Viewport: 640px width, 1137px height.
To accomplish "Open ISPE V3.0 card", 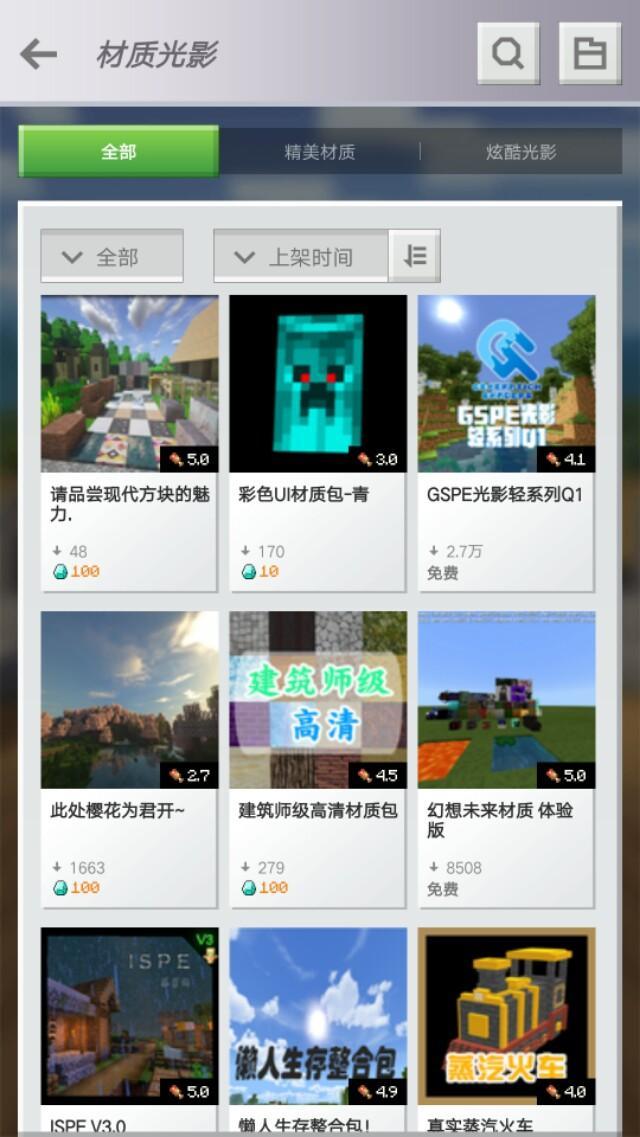I will (129, 1030).
